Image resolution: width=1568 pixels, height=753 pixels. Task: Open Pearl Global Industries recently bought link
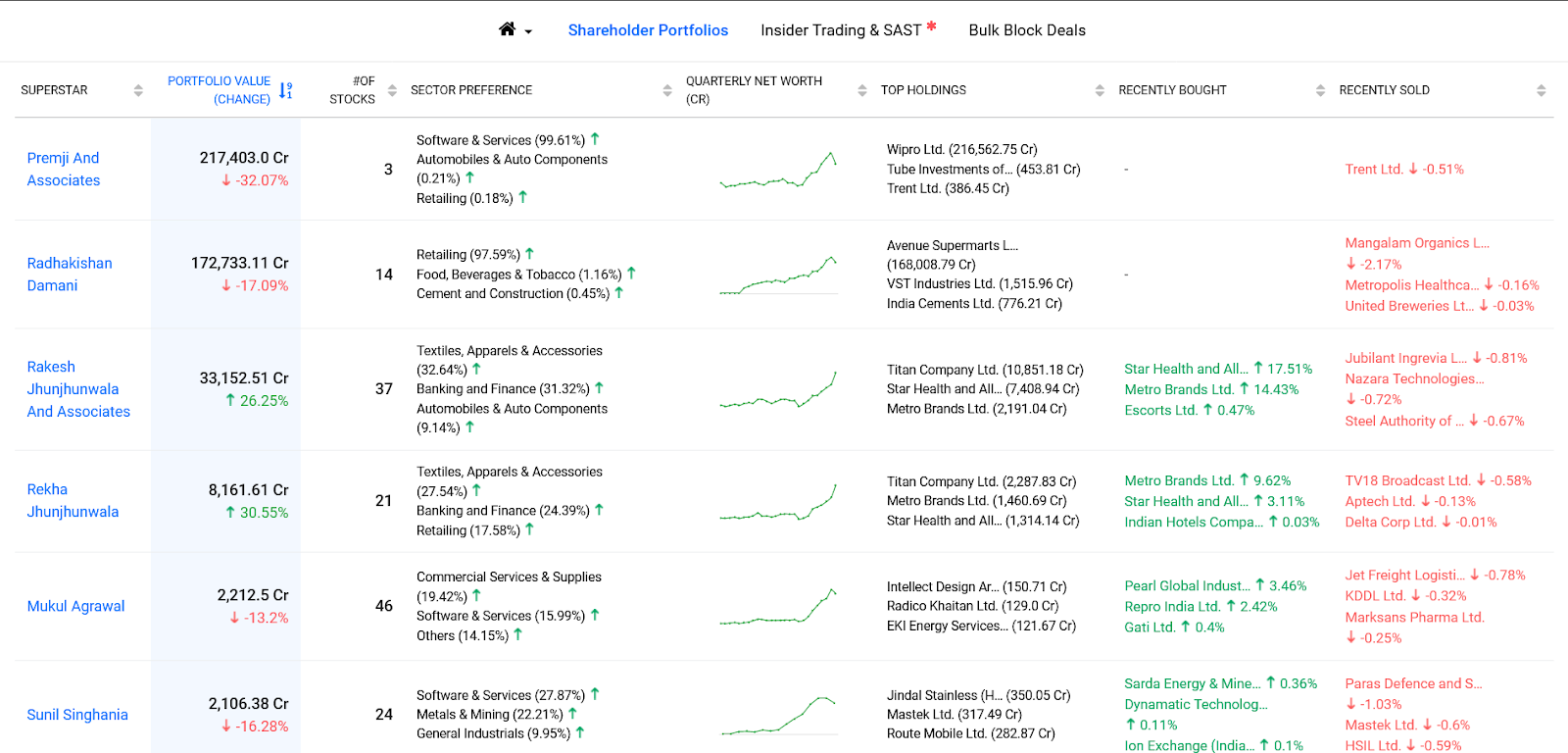[x=1187, y=586]
